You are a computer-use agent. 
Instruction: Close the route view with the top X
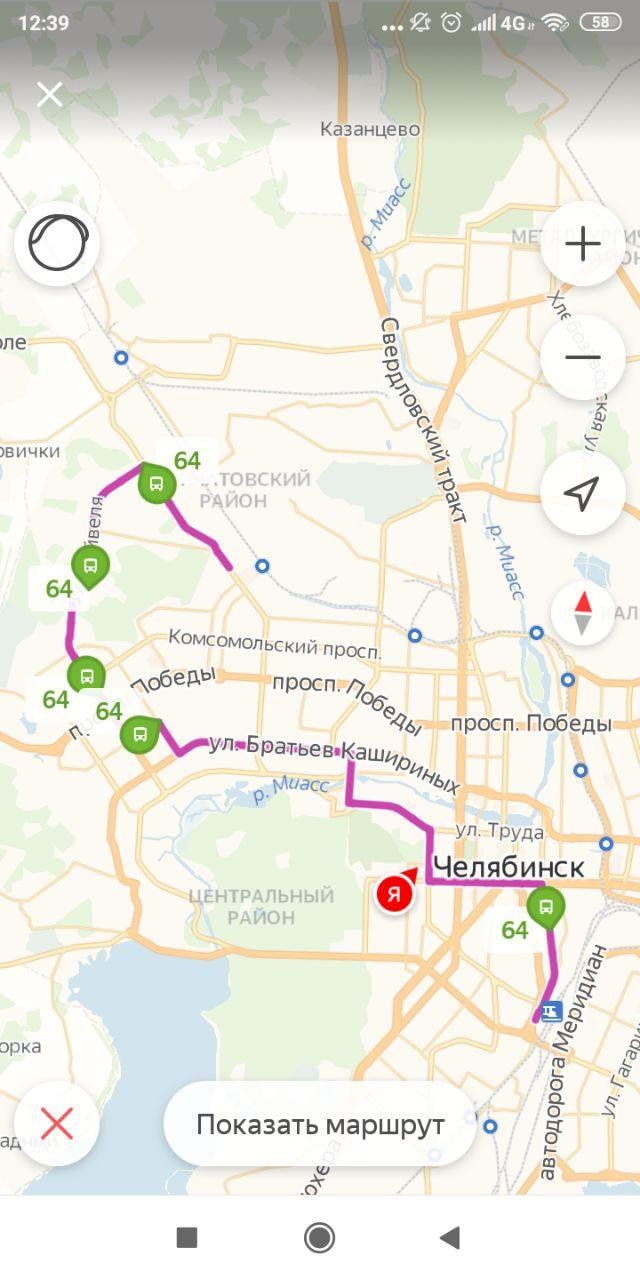(x=49, y=95)
